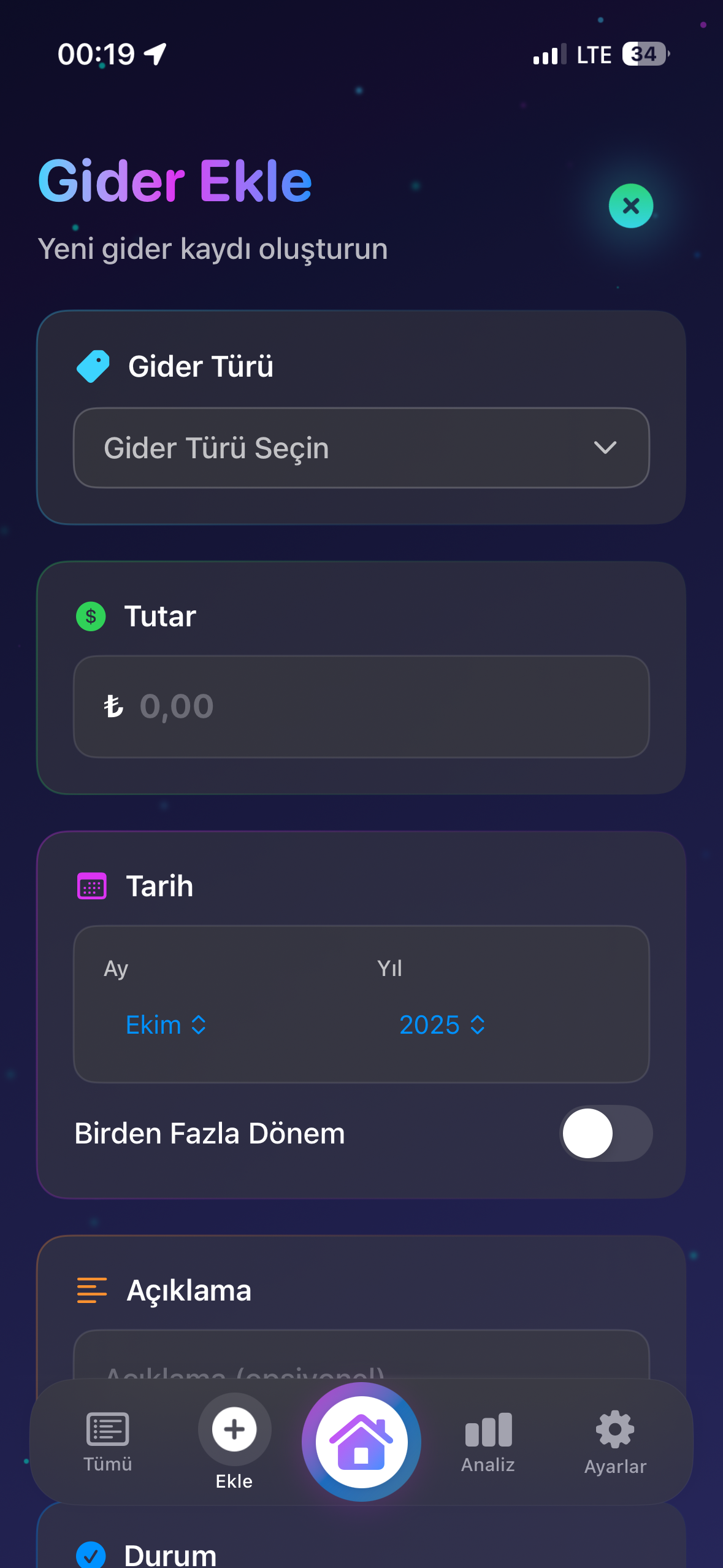This screenshot has width=723, height=1568.
Task: Open the Gider Türü Seçin dropdown
Action: [361, 448]
